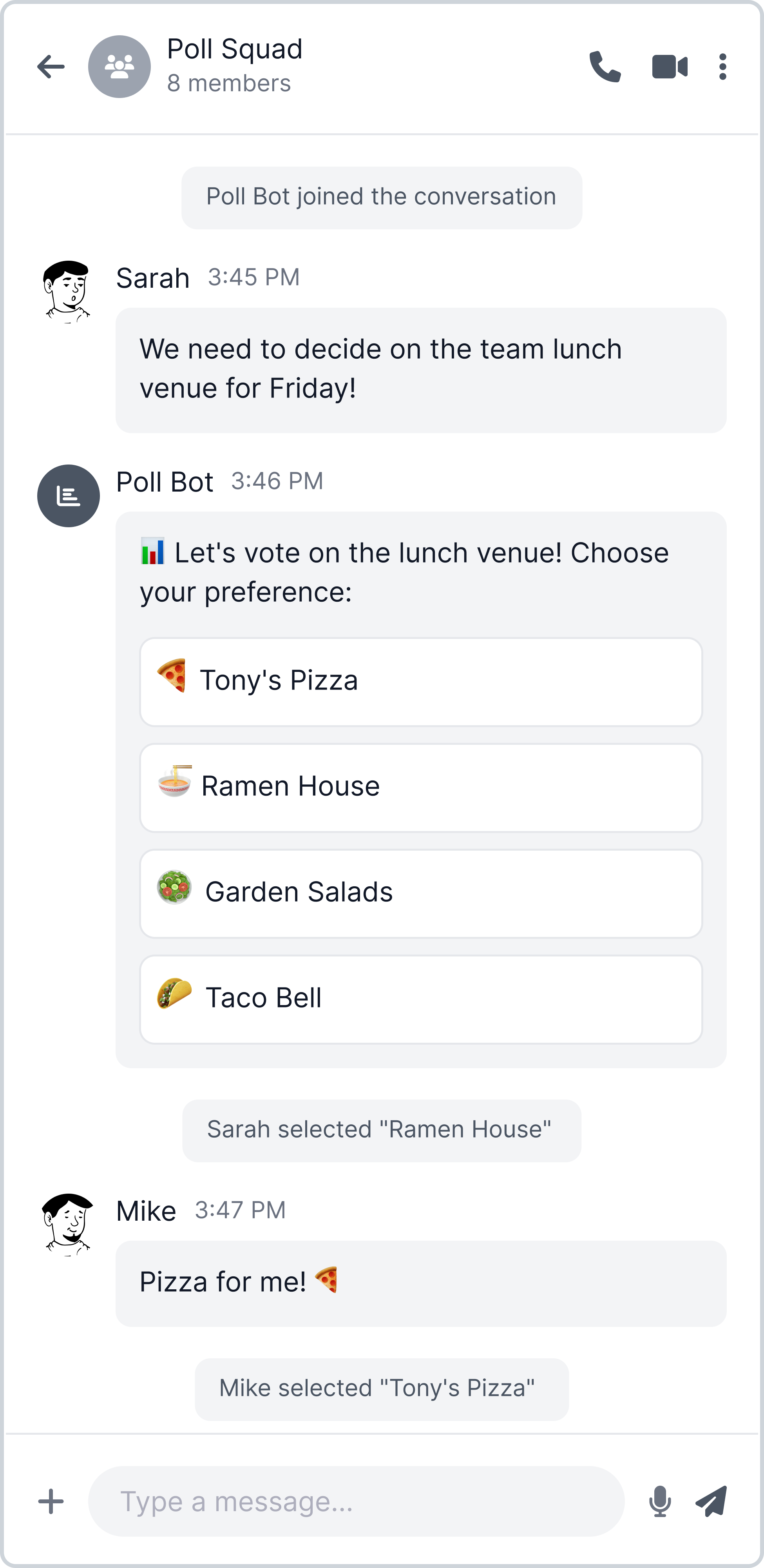
Task: Record a voice message with microphone
Action: coord(660,1502)
